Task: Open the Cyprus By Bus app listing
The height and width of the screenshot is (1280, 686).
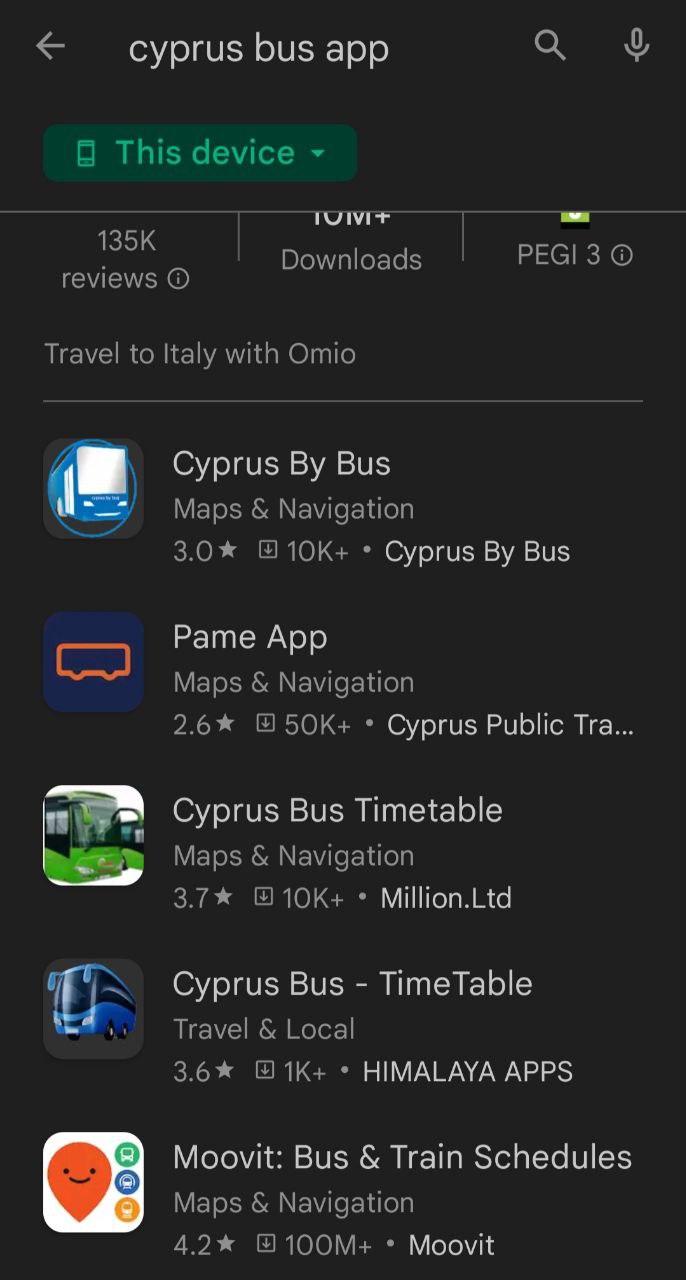Action: pyautogui.click(x=340, y=507)
